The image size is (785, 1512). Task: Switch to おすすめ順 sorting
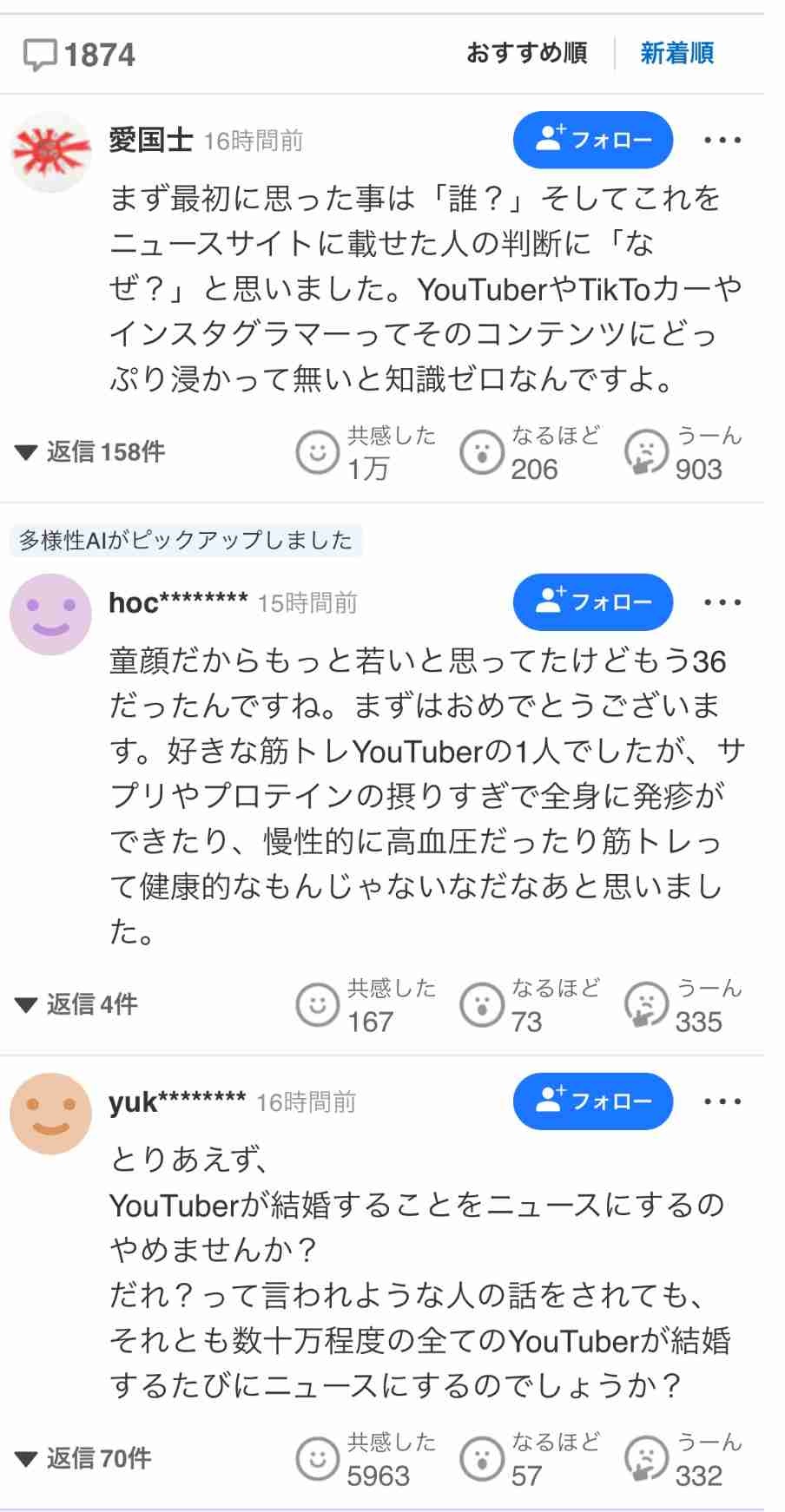pos(526,54)
